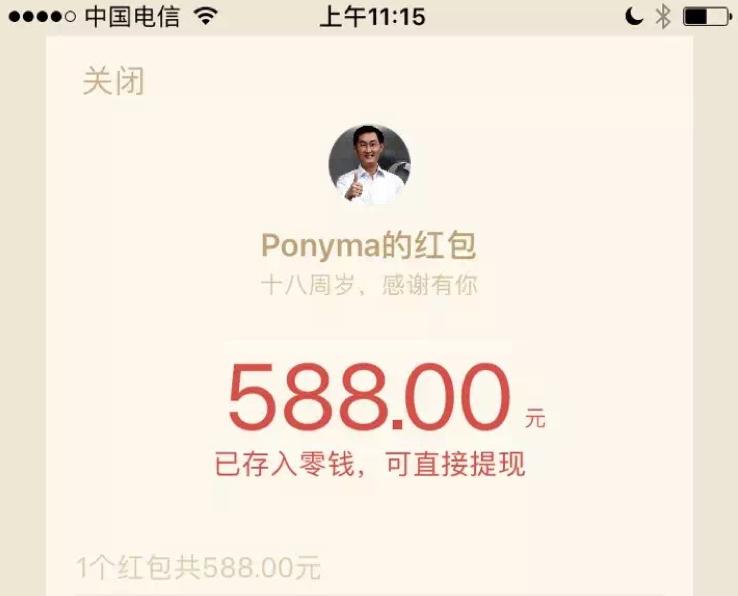This screenshot has width=738, height=596.
Task: Close the red packet details page
Action: [113, 82]
